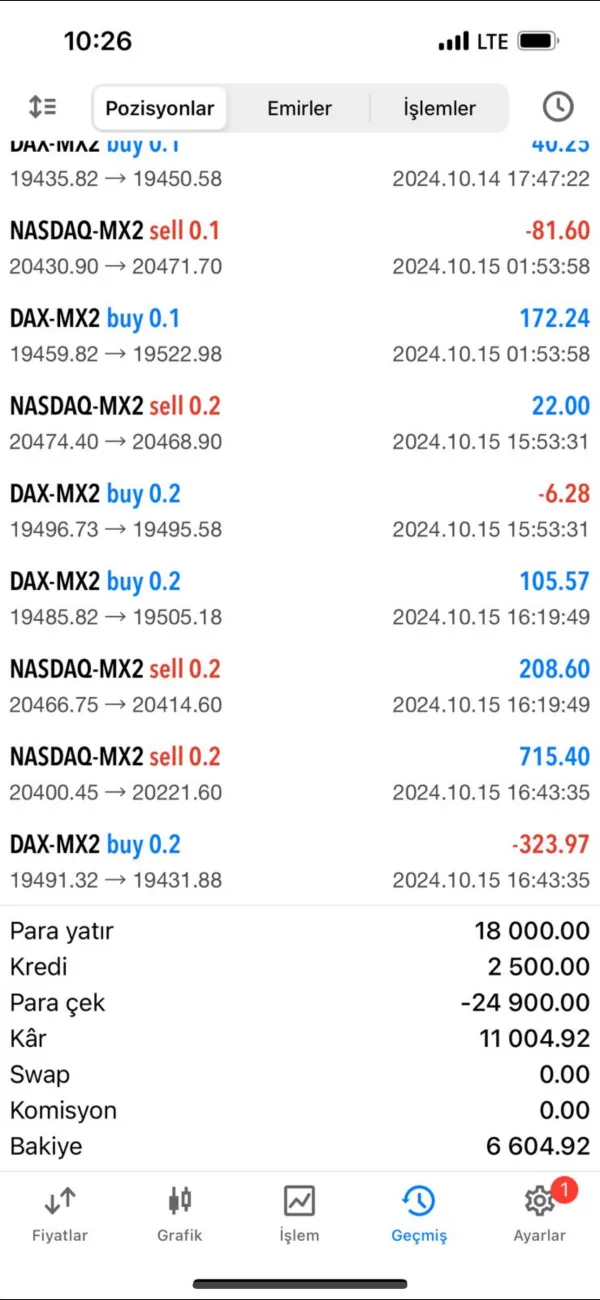Switch to the Emirler segment
This screenshot has height=1300, width=600.
(299, 108)
